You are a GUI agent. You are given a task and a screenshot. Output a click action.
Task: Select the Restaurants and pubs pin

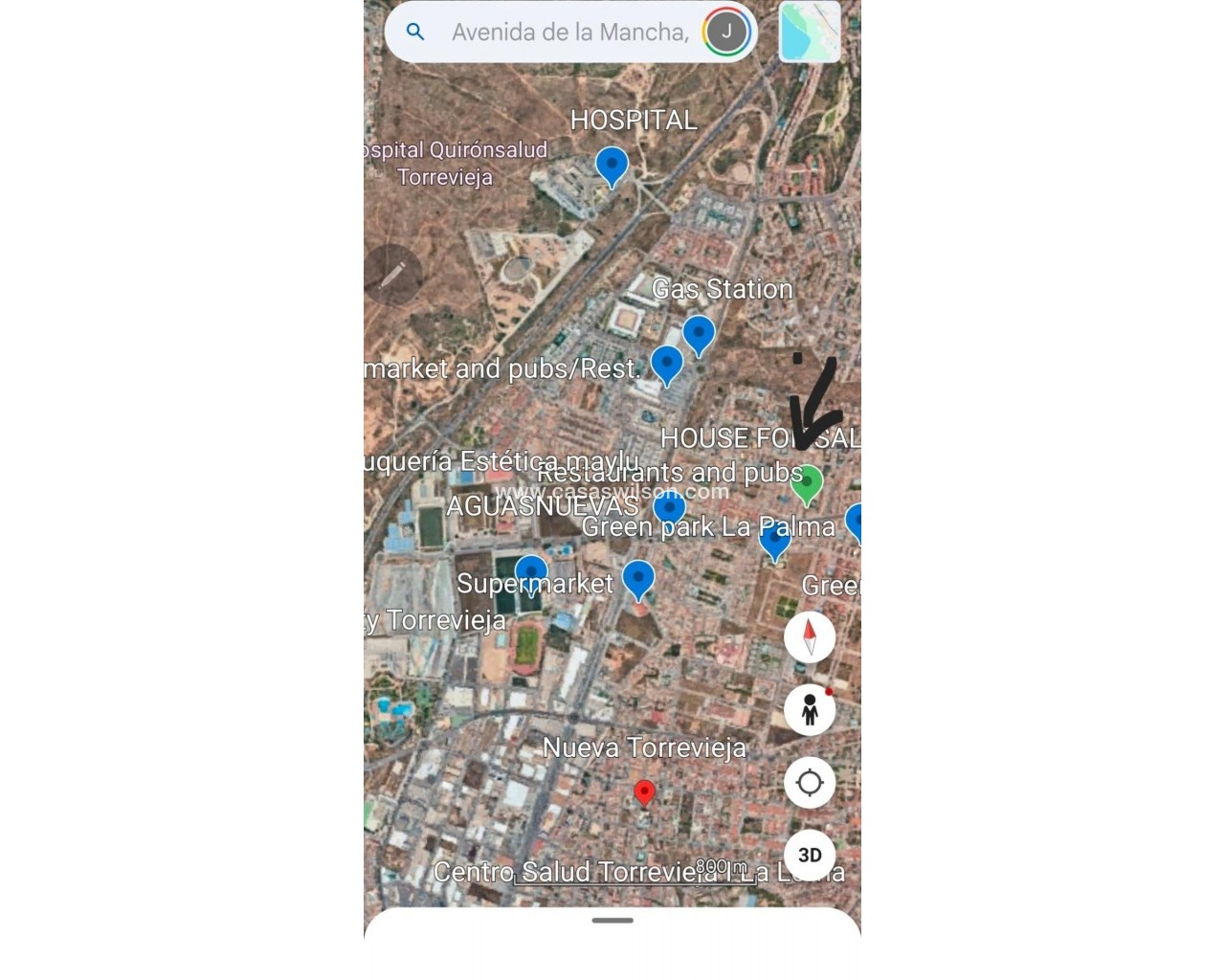pyautogui.click(x=669, y=505)
